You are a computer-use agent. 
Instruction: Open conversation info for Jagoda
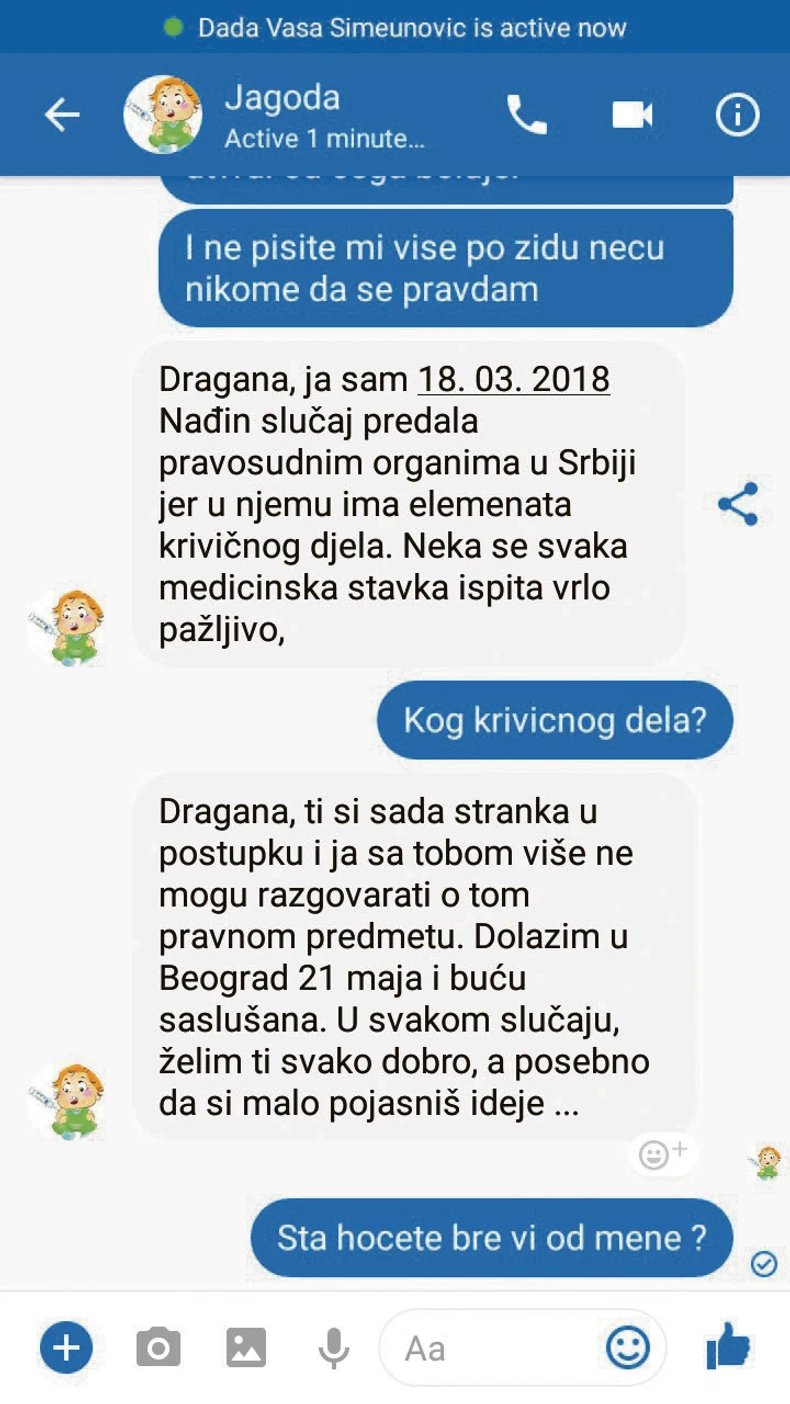[x=738, y=116]
